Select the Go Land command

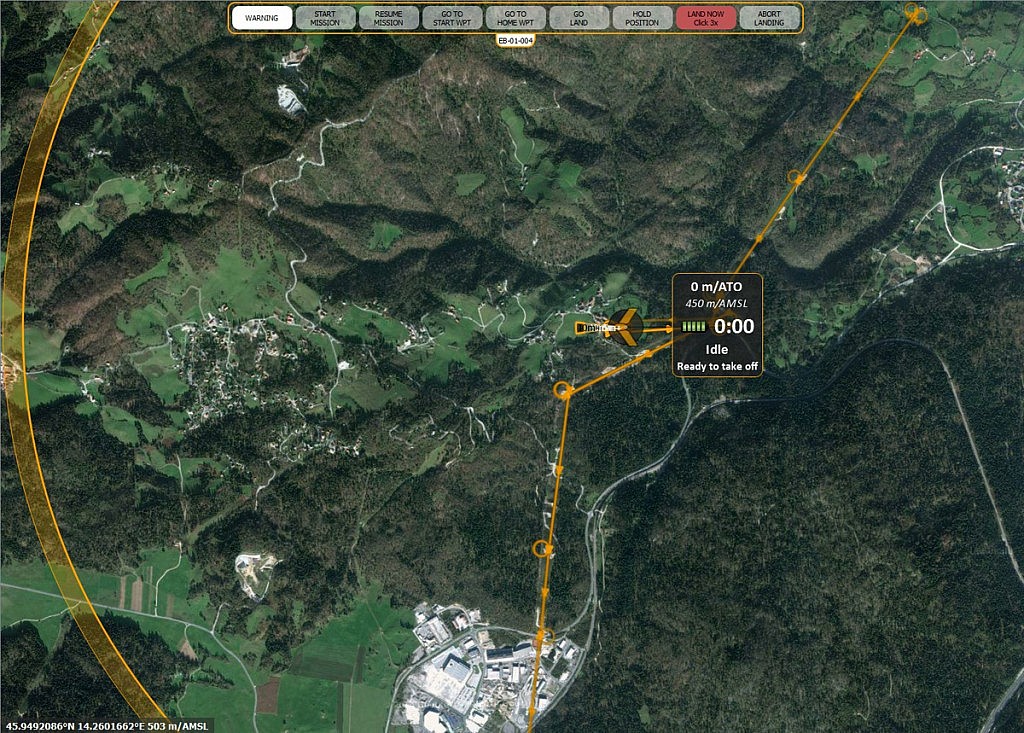[579, 18]
